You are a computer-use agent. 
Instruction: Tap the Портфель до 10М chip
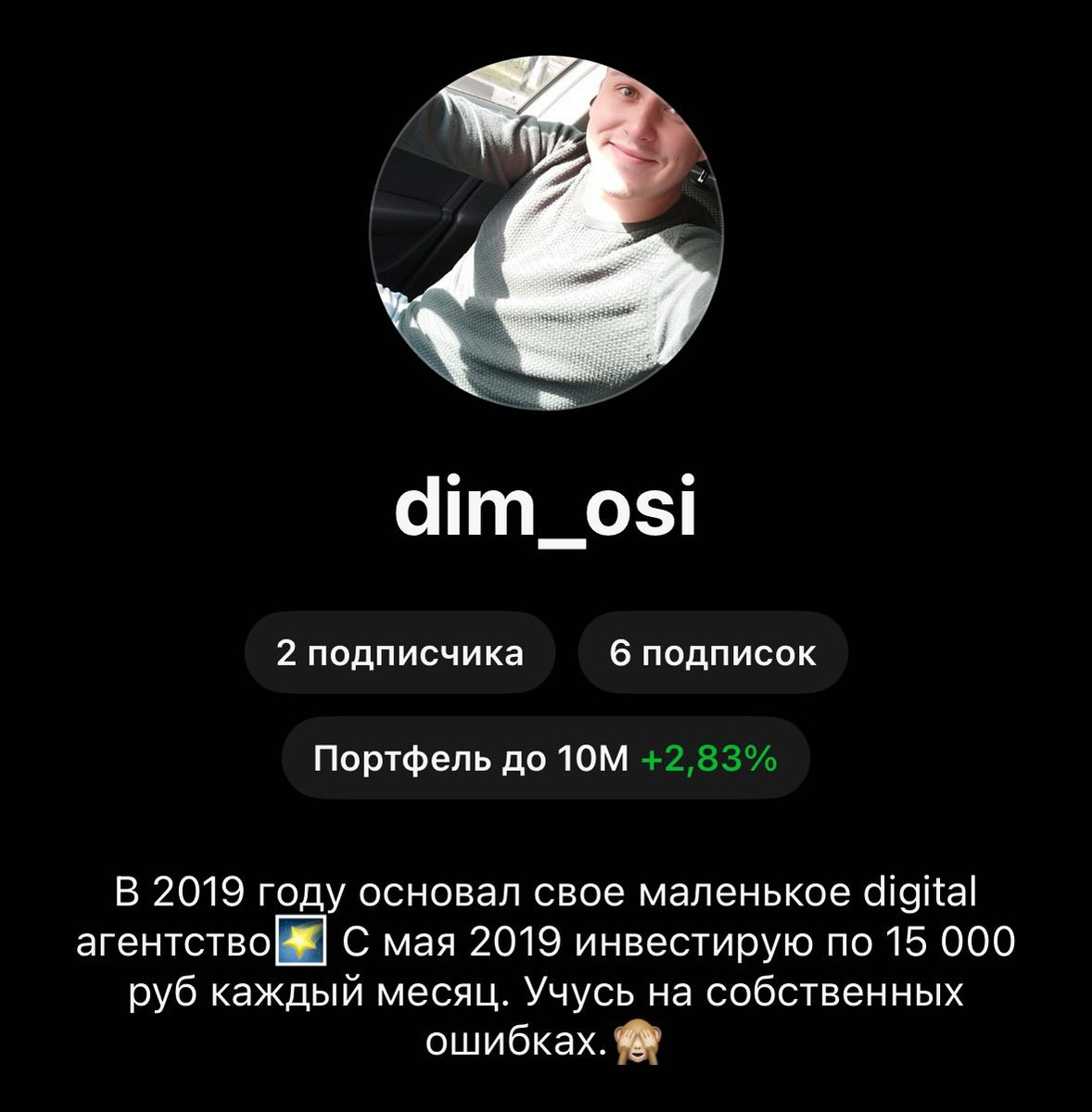[x=545, y=759]
